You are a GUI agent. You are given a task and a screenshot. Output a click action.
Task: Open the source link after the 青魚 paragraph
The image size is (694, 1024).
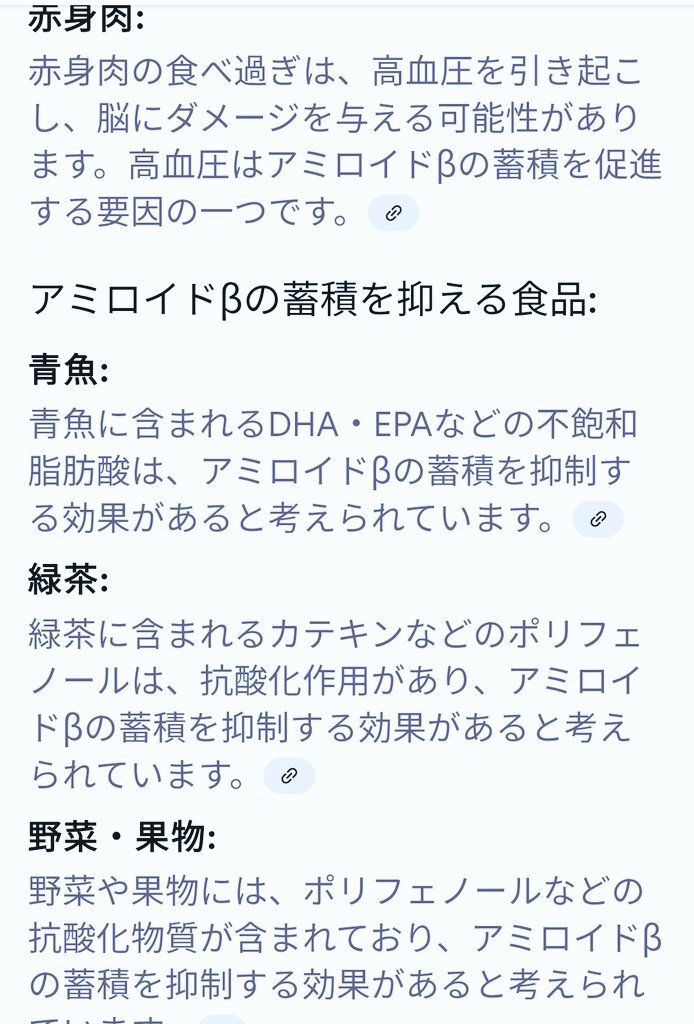[597, 519]
